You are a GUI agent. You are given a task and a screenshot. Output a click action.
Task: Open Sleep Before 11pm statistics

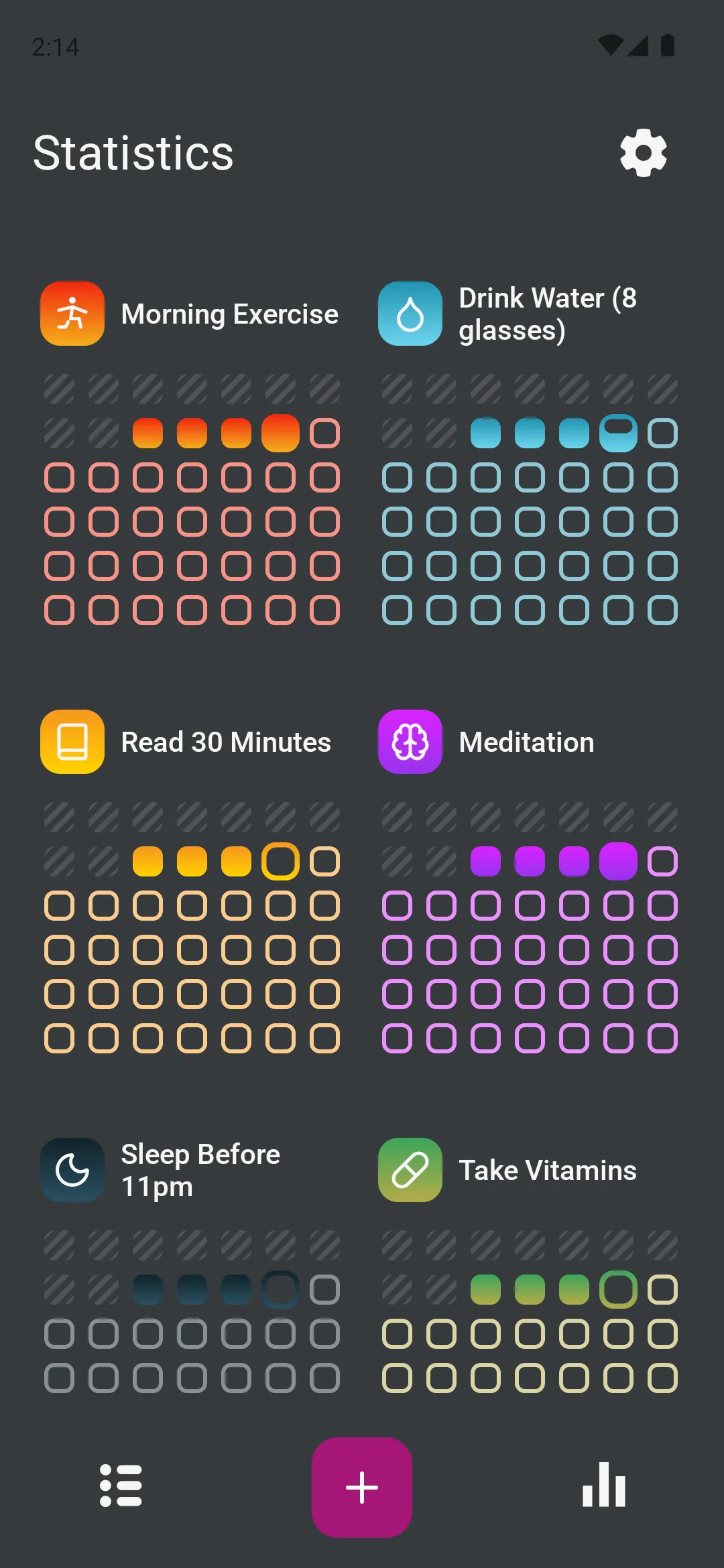200,1170
